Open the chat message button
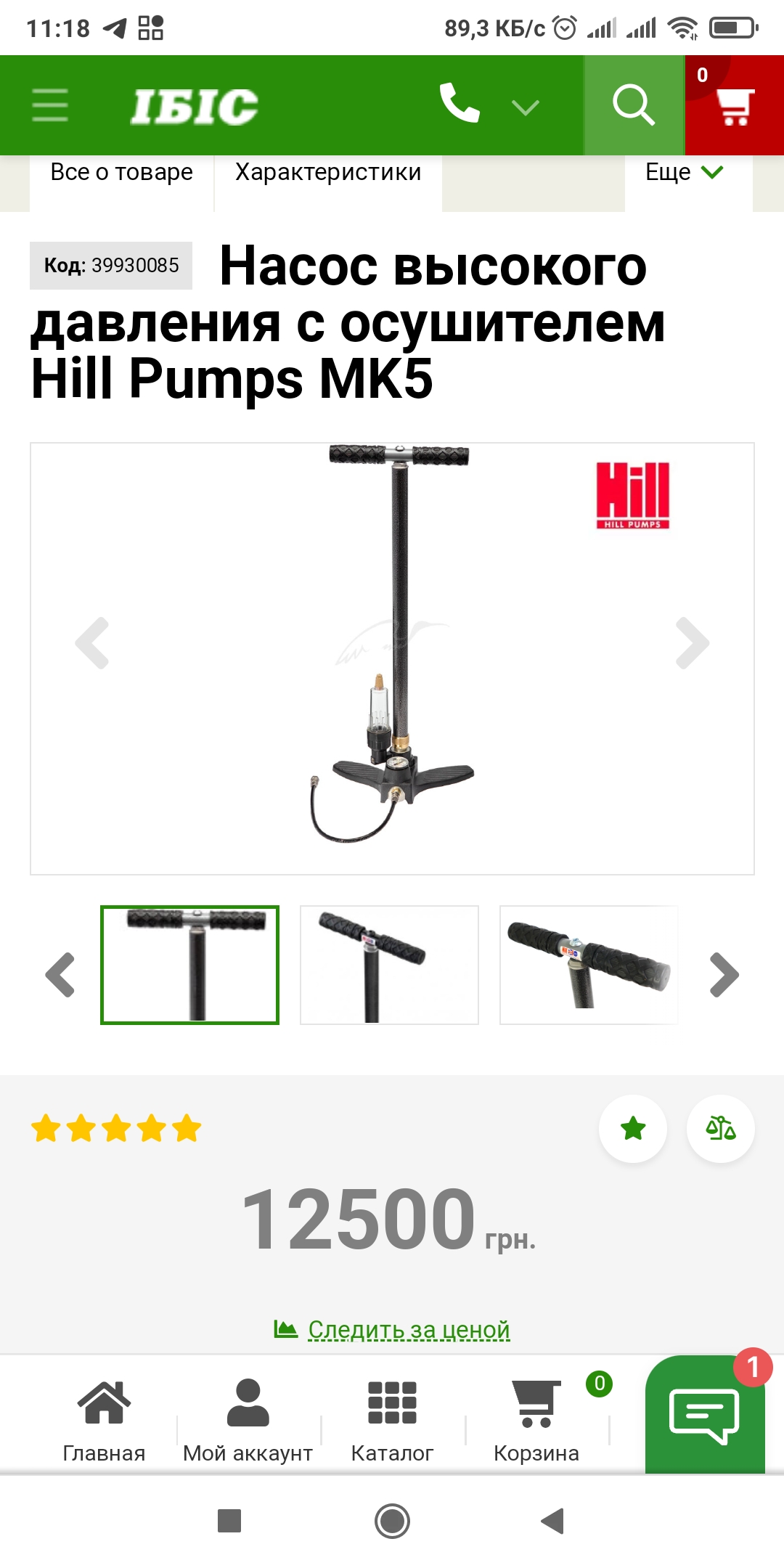 click(x=705, y=1416)
